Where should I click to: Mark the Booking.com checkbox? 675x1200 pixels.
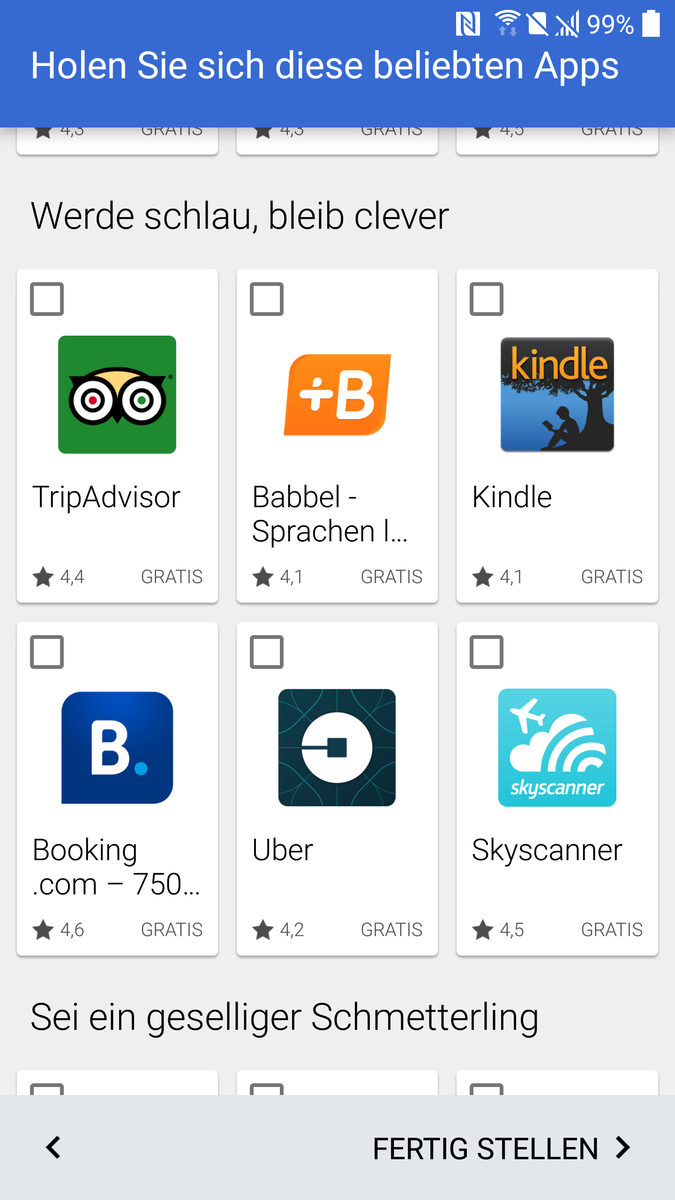click(47, 652)
